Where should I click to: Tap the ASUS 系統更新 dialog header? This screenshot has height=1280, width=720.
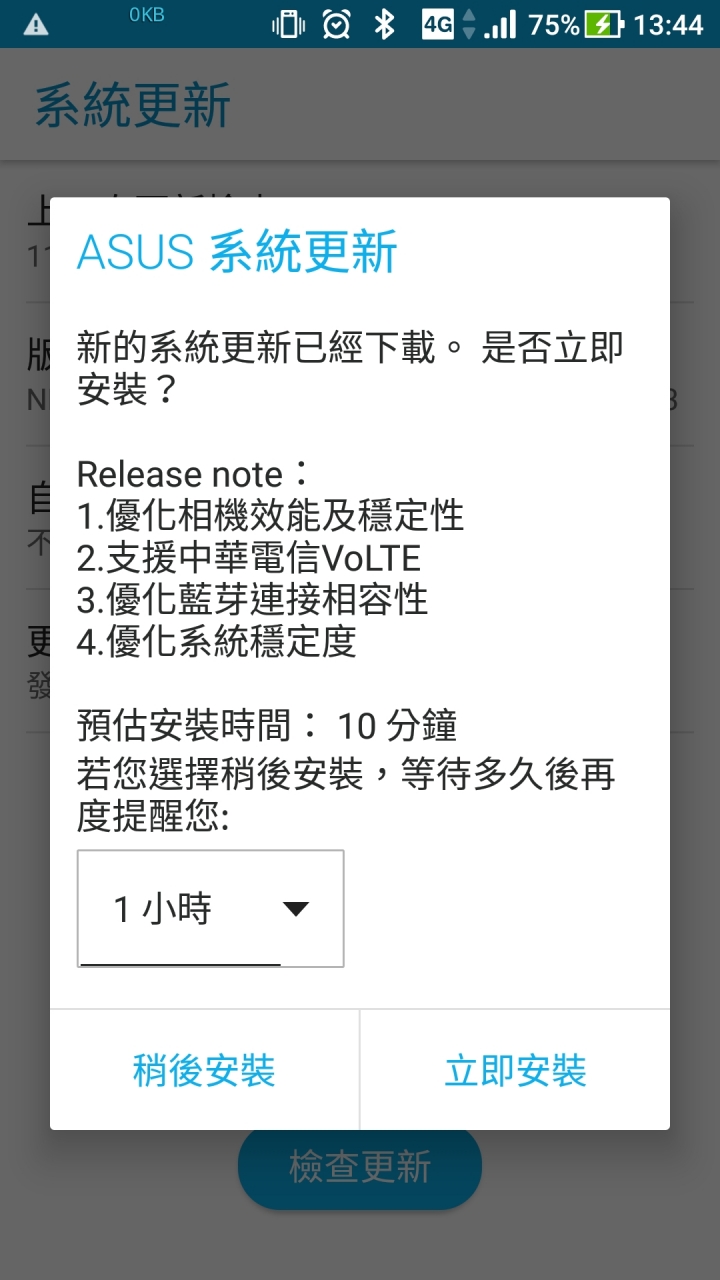[x=236, y=251]
